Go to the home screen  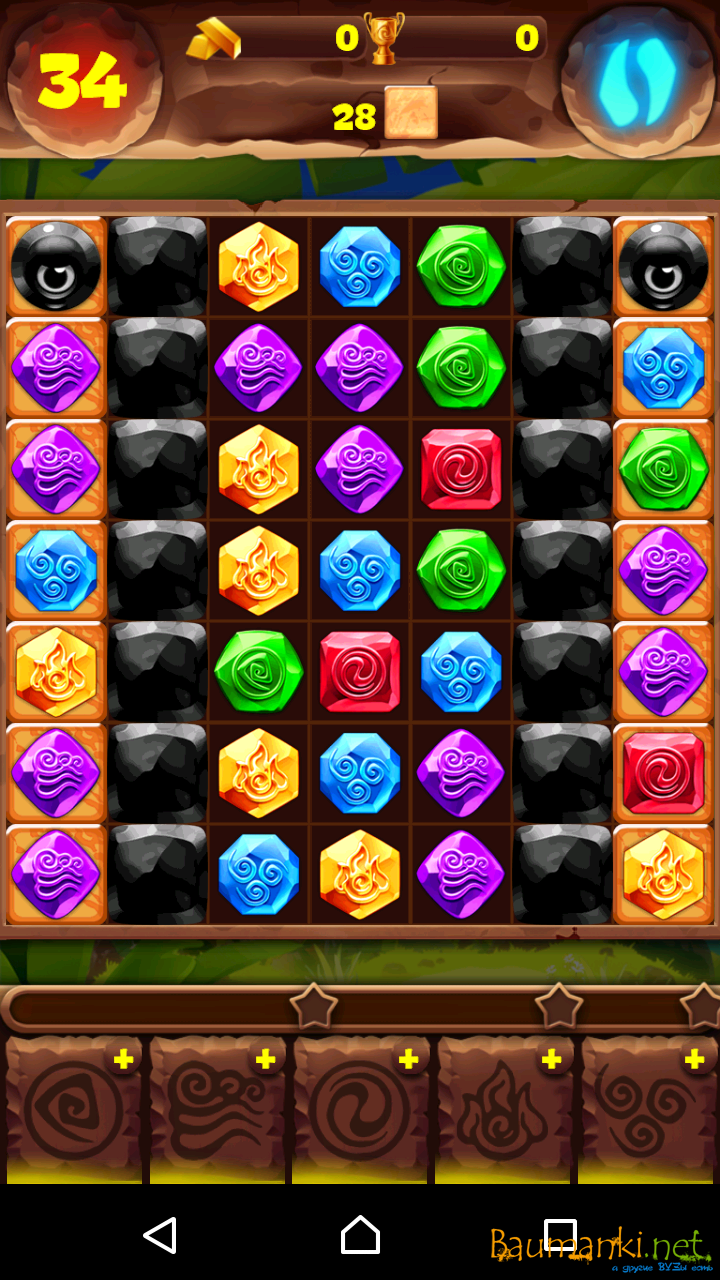tap(360, 1235)
